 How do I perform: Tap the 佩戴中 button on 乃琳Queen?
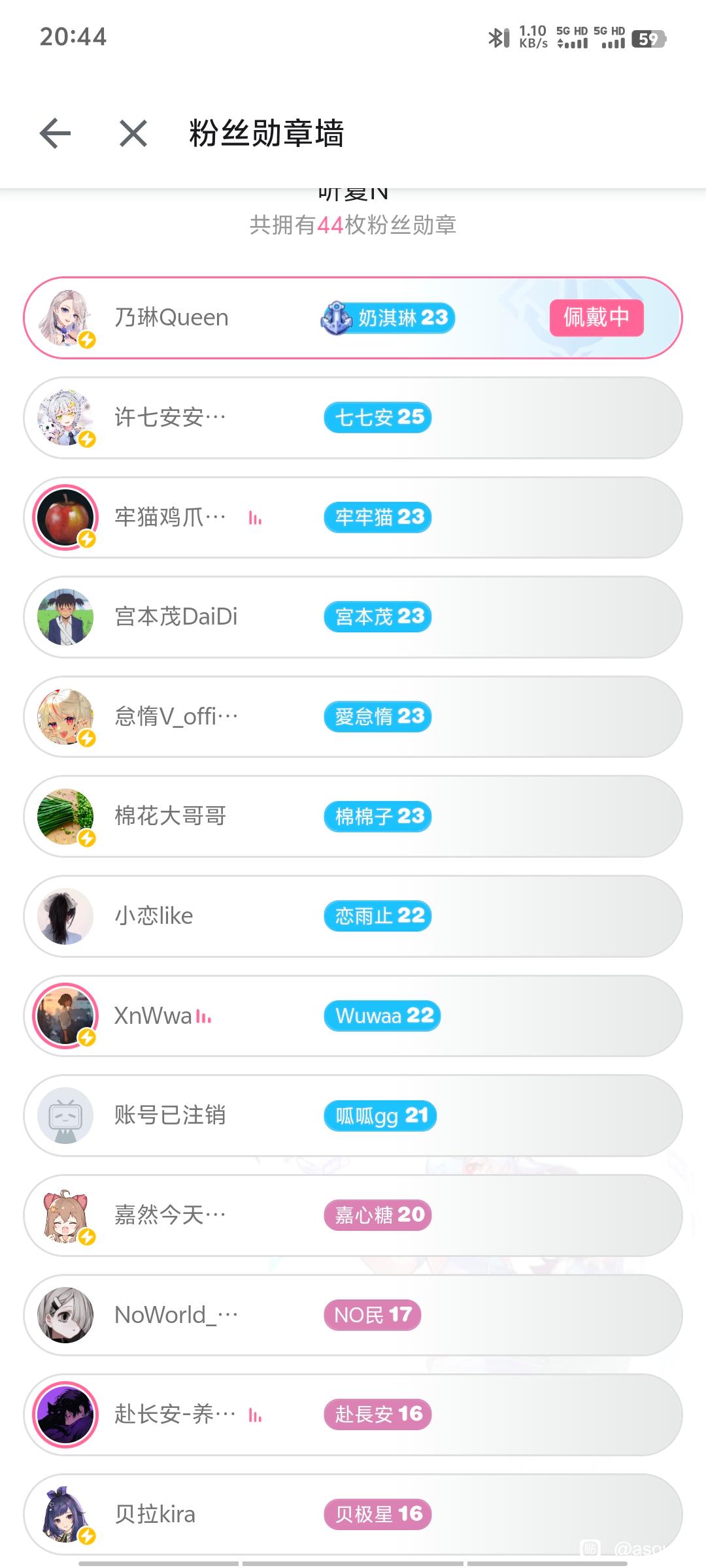(596, 318)
